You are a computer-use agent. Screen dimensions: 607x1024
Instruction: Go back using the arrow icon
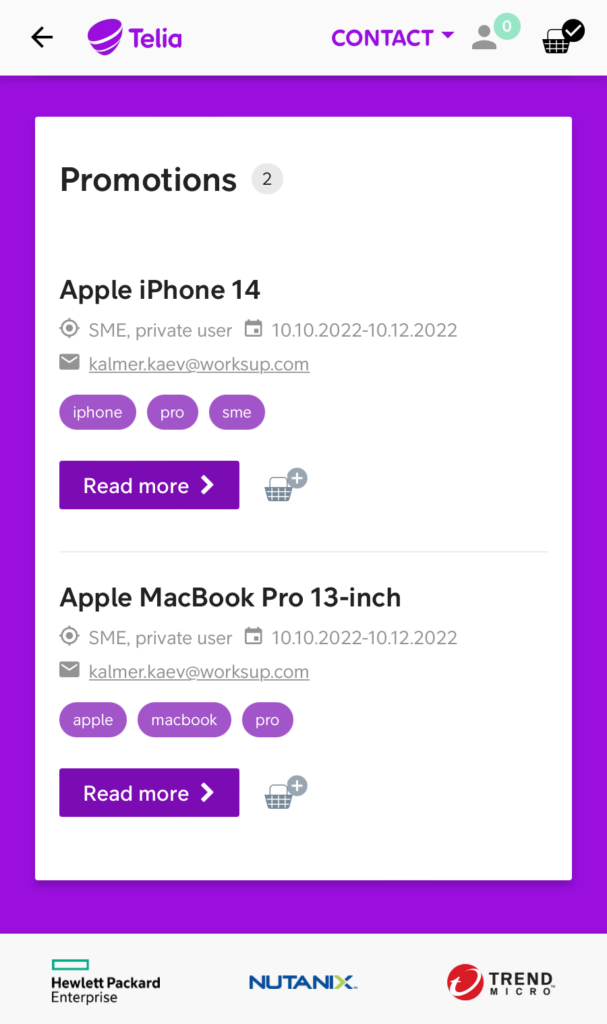click(42, 37)
